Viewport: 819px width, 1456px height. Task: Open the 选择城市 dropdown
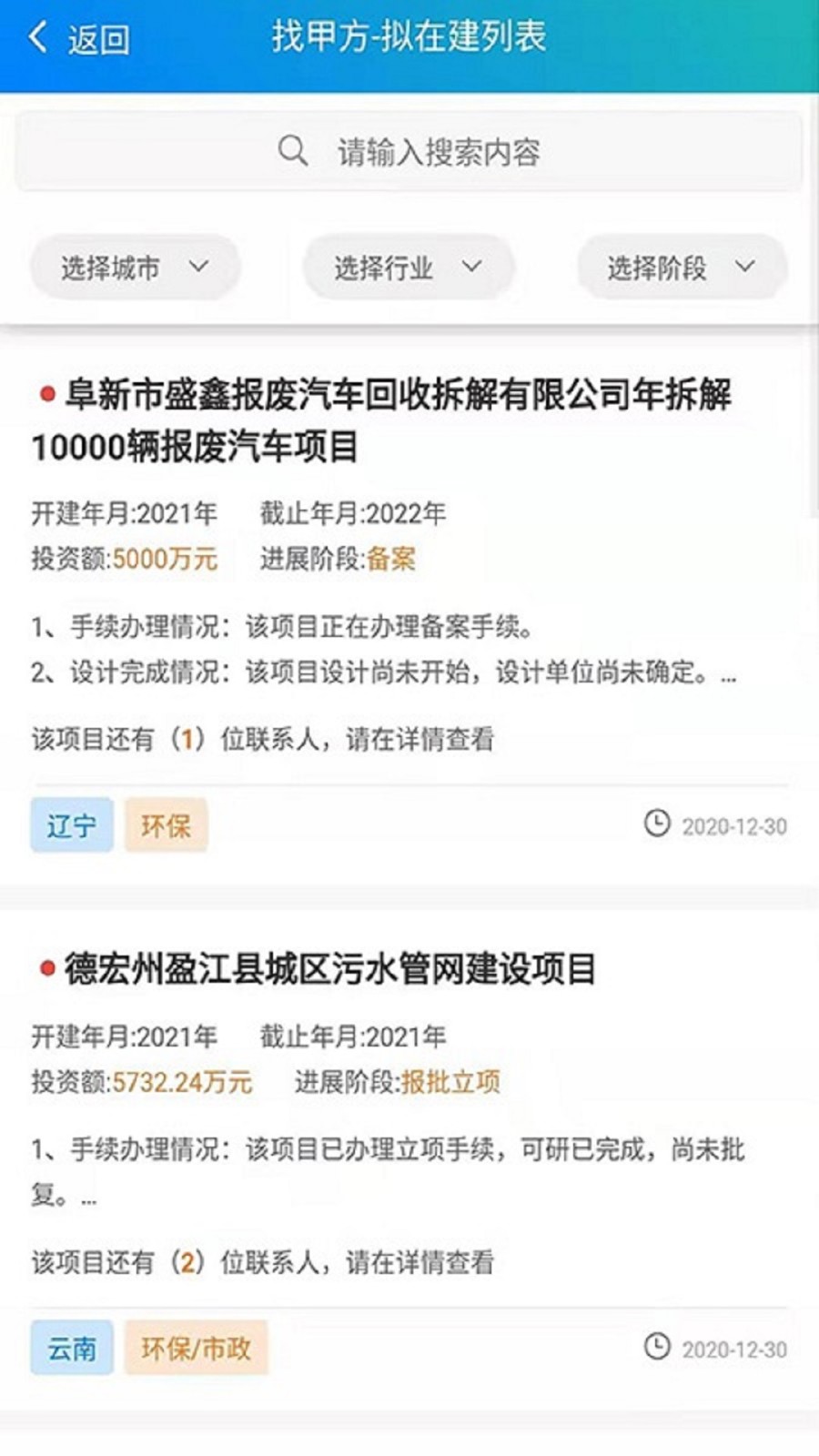(x=135, y=267)
